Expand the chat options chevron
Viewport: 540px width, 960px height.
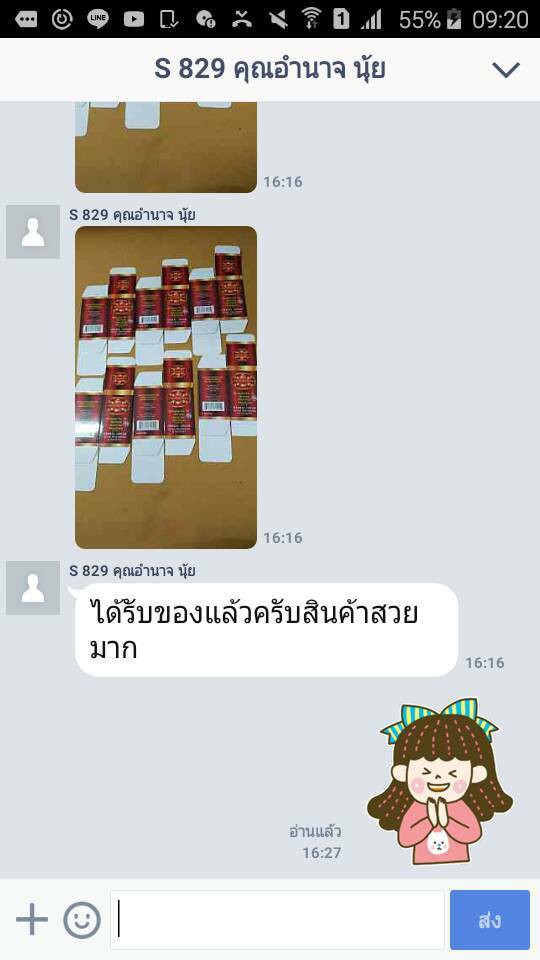pyautogui.click(x=506, y=70)
